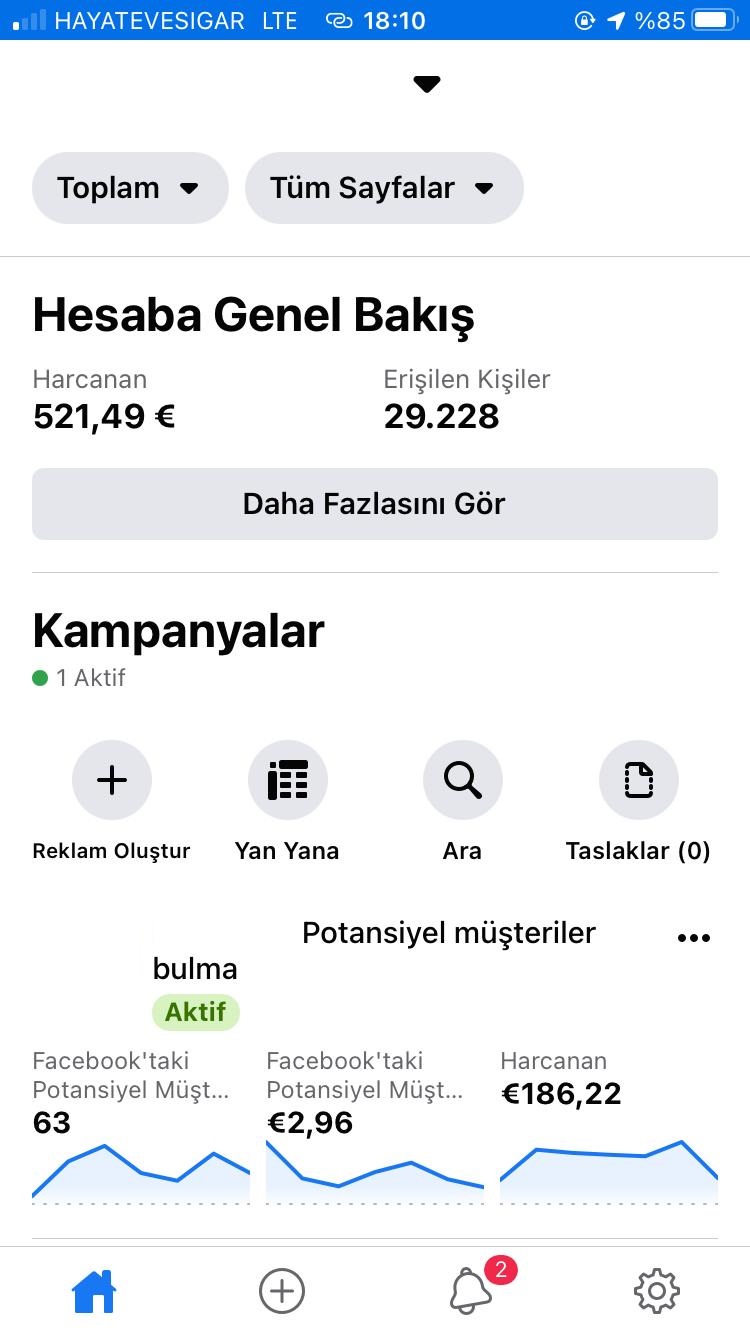Expand the Tüm Sayfalar dropdown
The height and width of the screenshot is (1334, 750).
click(384, 188)
